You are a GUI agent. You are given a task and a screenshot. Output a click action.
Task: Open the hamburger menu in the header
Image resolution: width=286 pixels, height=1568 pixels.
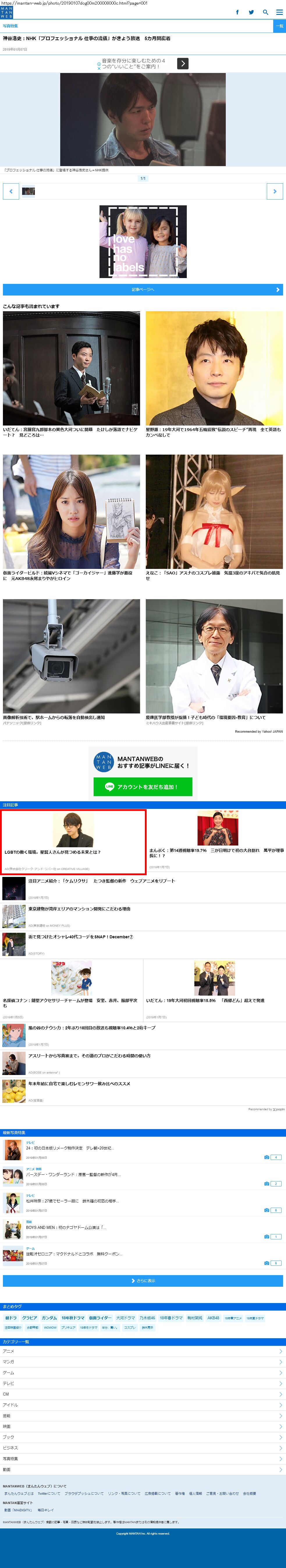pos(279,12)
